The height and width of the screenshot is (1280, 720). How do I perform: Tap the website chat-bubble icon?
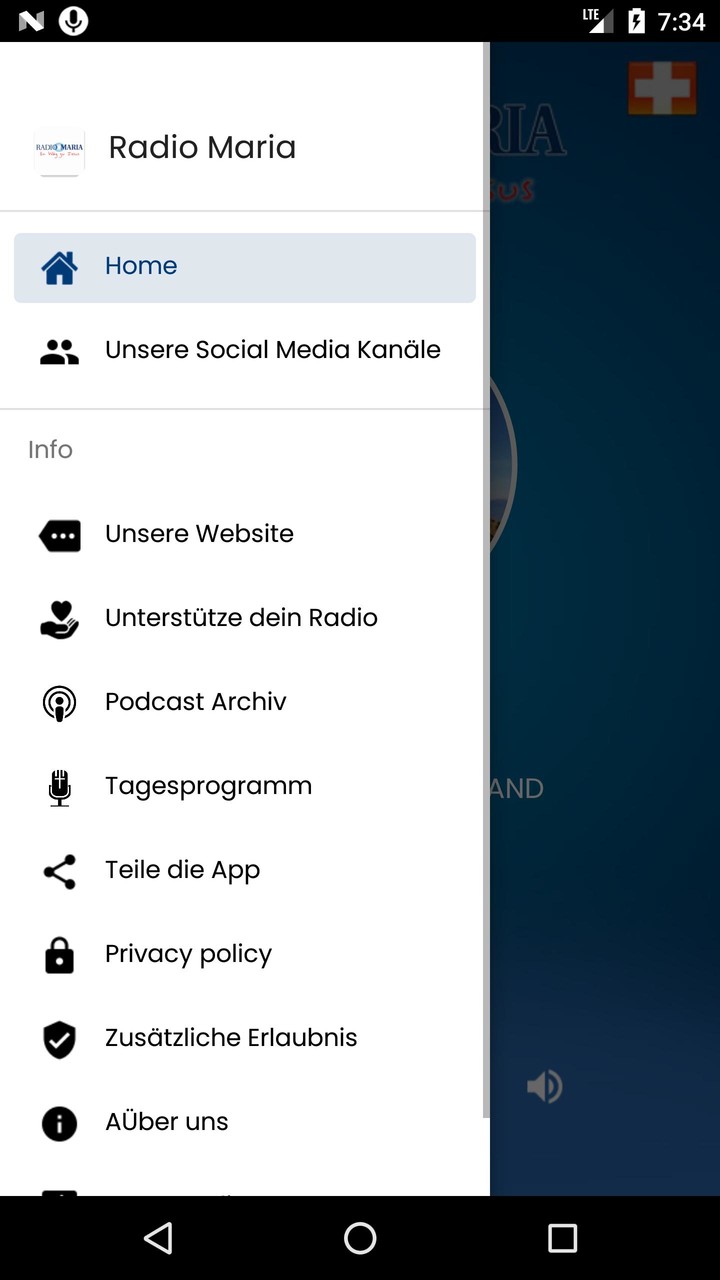(x=59, y=535)
